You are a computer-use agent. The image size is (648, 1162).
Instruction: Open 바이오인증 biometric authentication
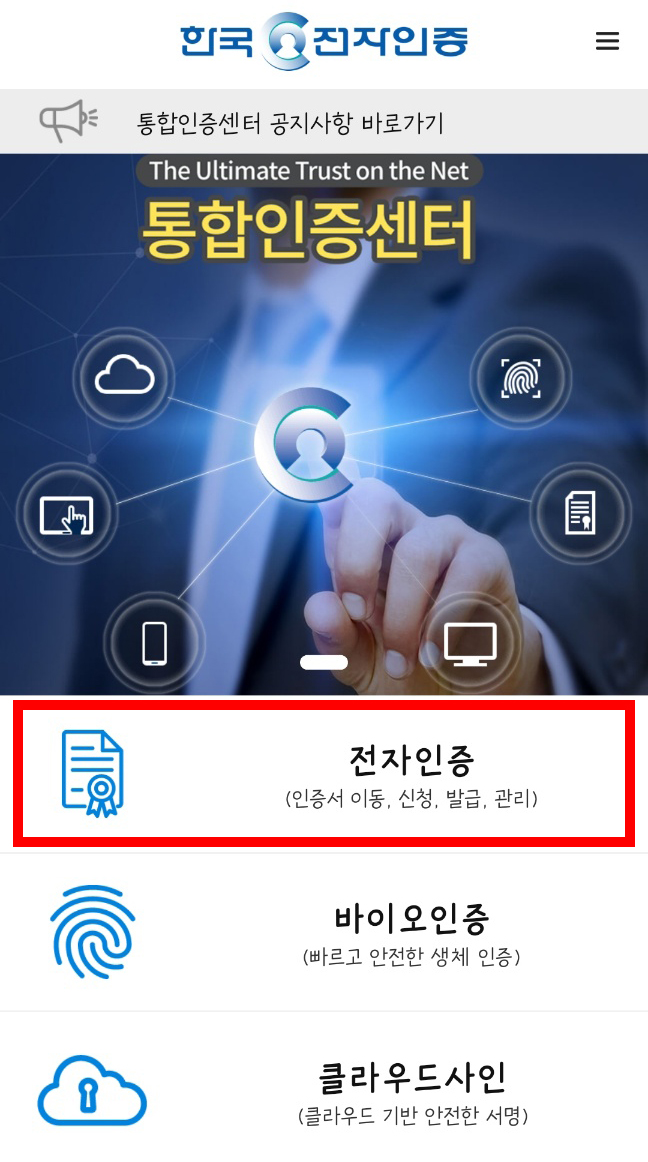click(323, 932)
